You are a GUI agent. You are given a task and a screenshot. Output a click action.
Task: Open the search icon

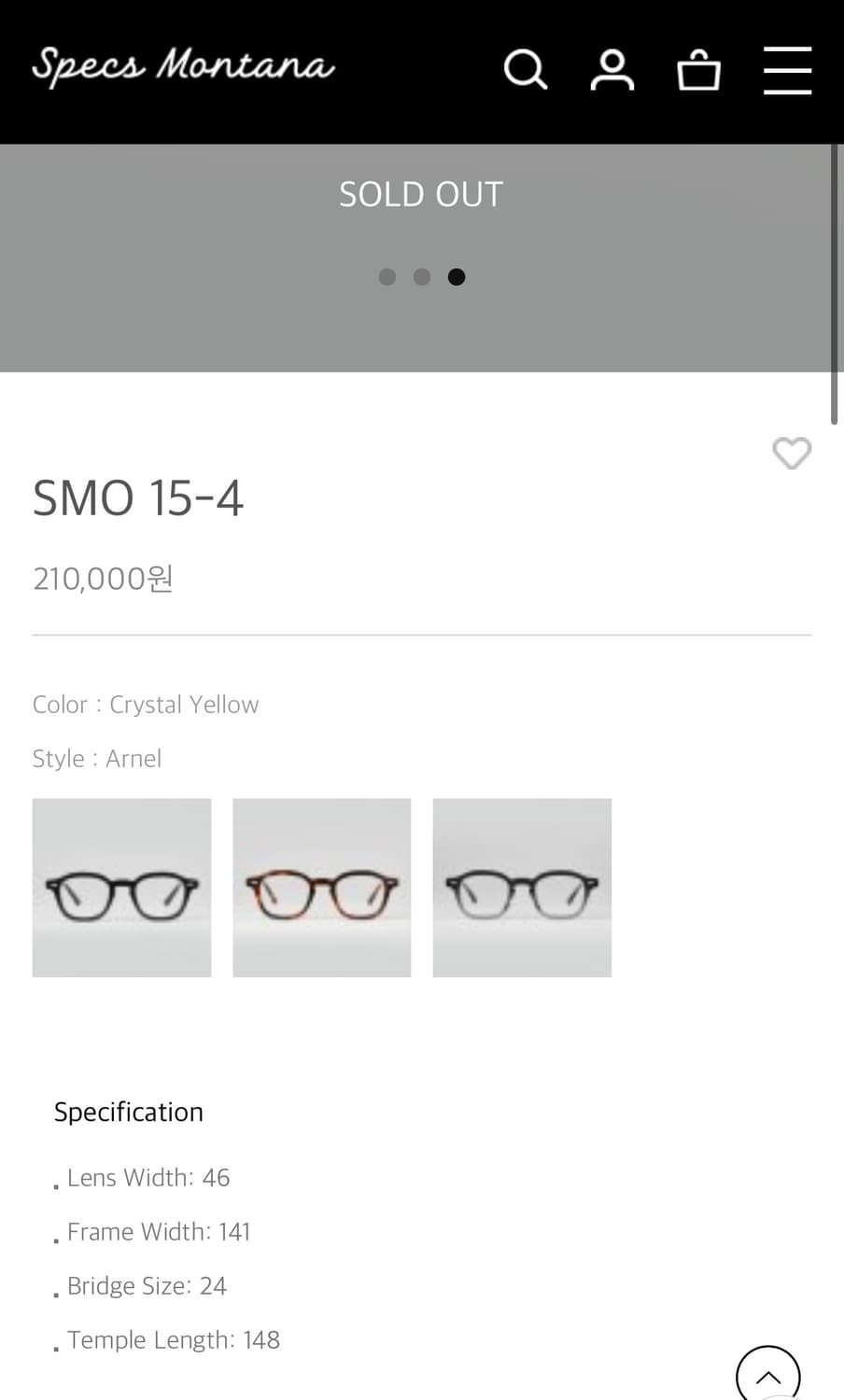click(x=525, y=69)
